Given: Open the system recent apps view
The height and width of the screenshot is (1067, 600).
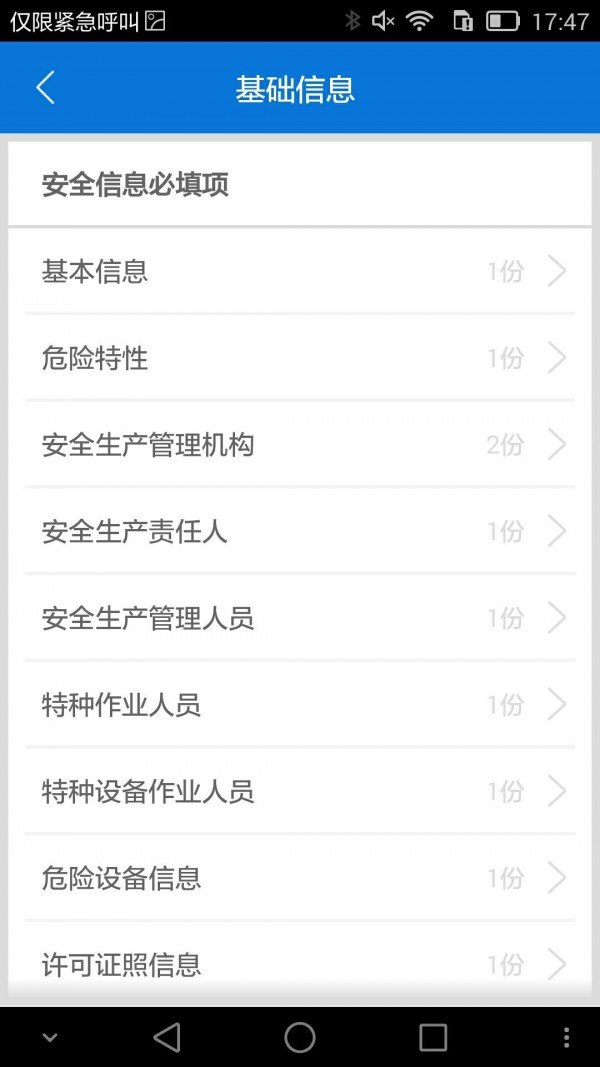Looking at the screenshot, I should point(433,1037).
